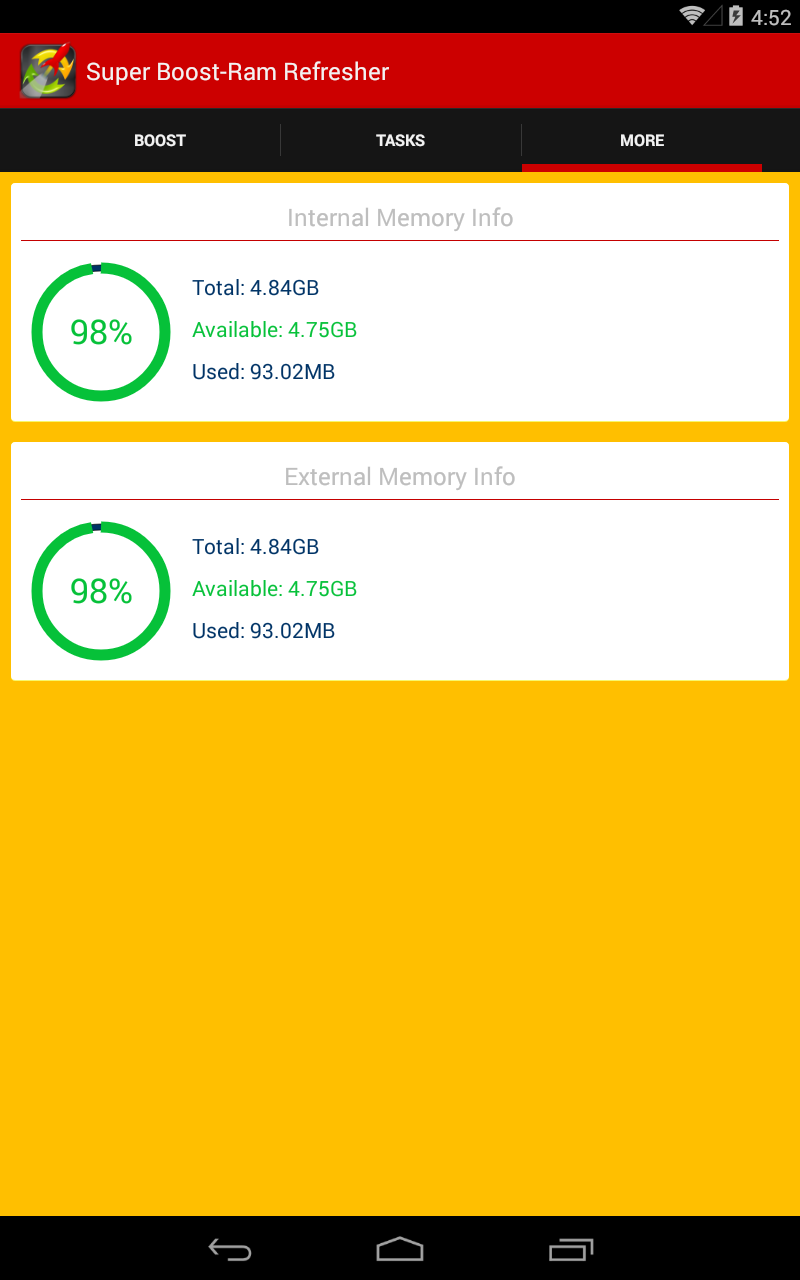The image size is (800, 1280).
Task: Click the internal memory 98% progress ring
Action: pyautogui.click(x=100, y=331)
